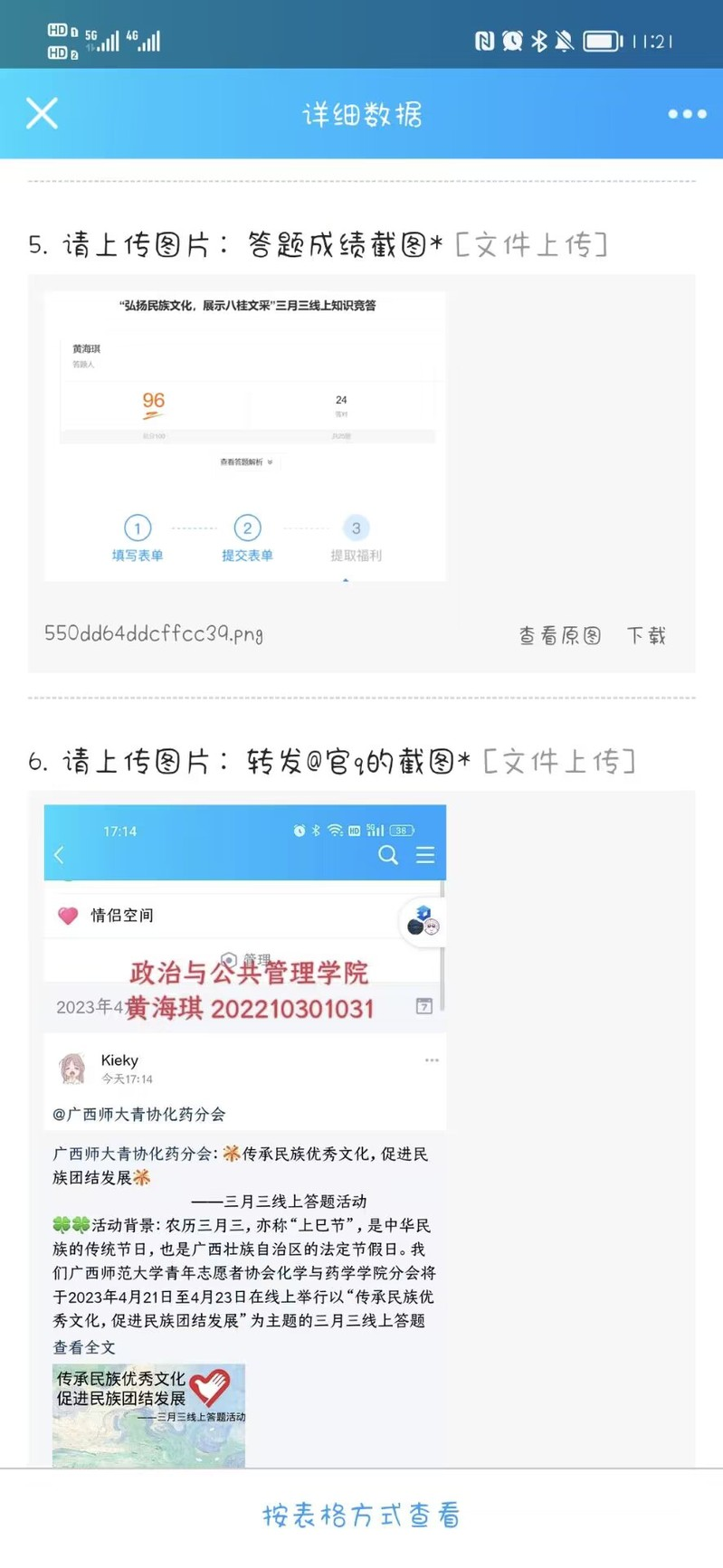Open the uploaded repost screenshot image

click(244, 1131)
